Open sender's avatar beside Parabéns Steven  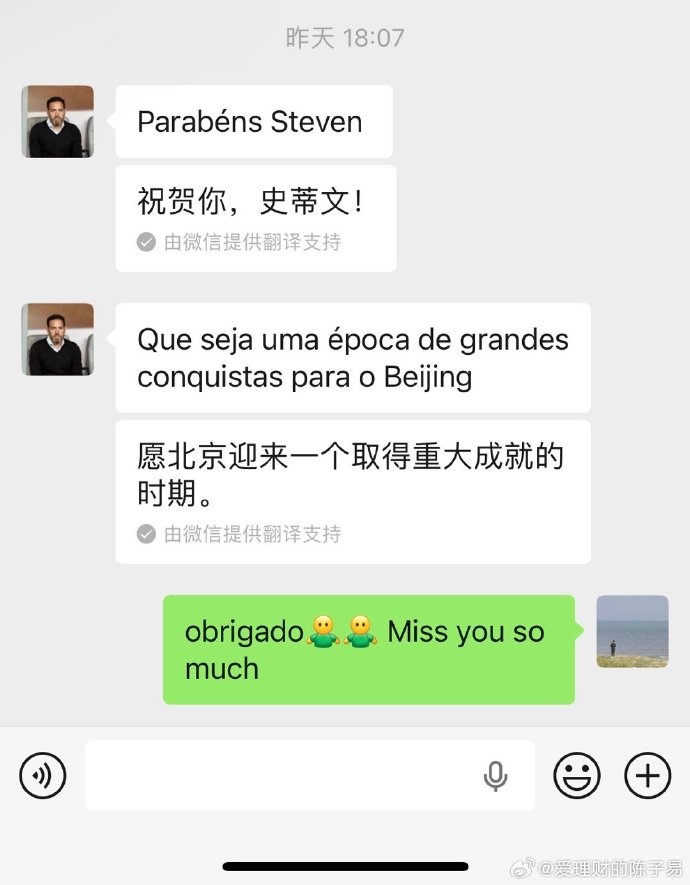[58, 121]
